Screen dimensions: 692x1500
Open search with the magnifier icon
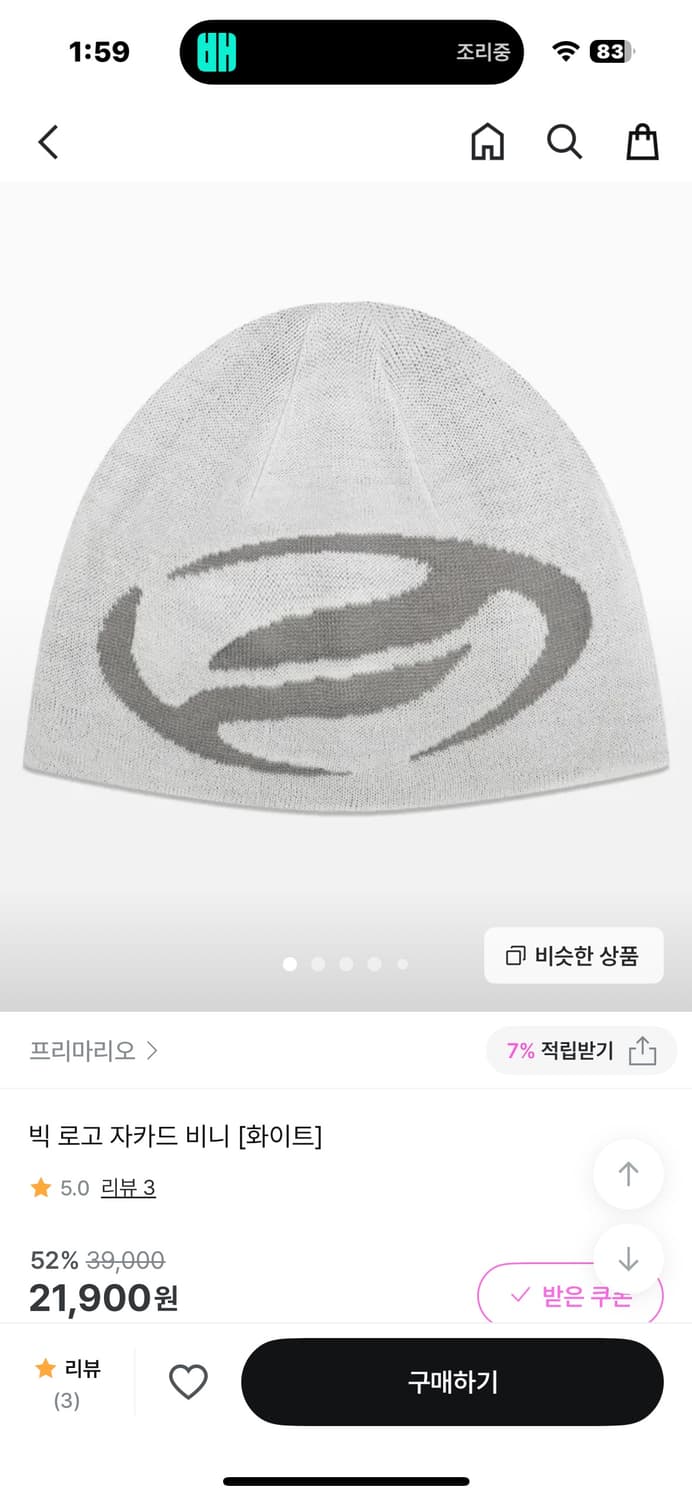[x=564, y=143]
